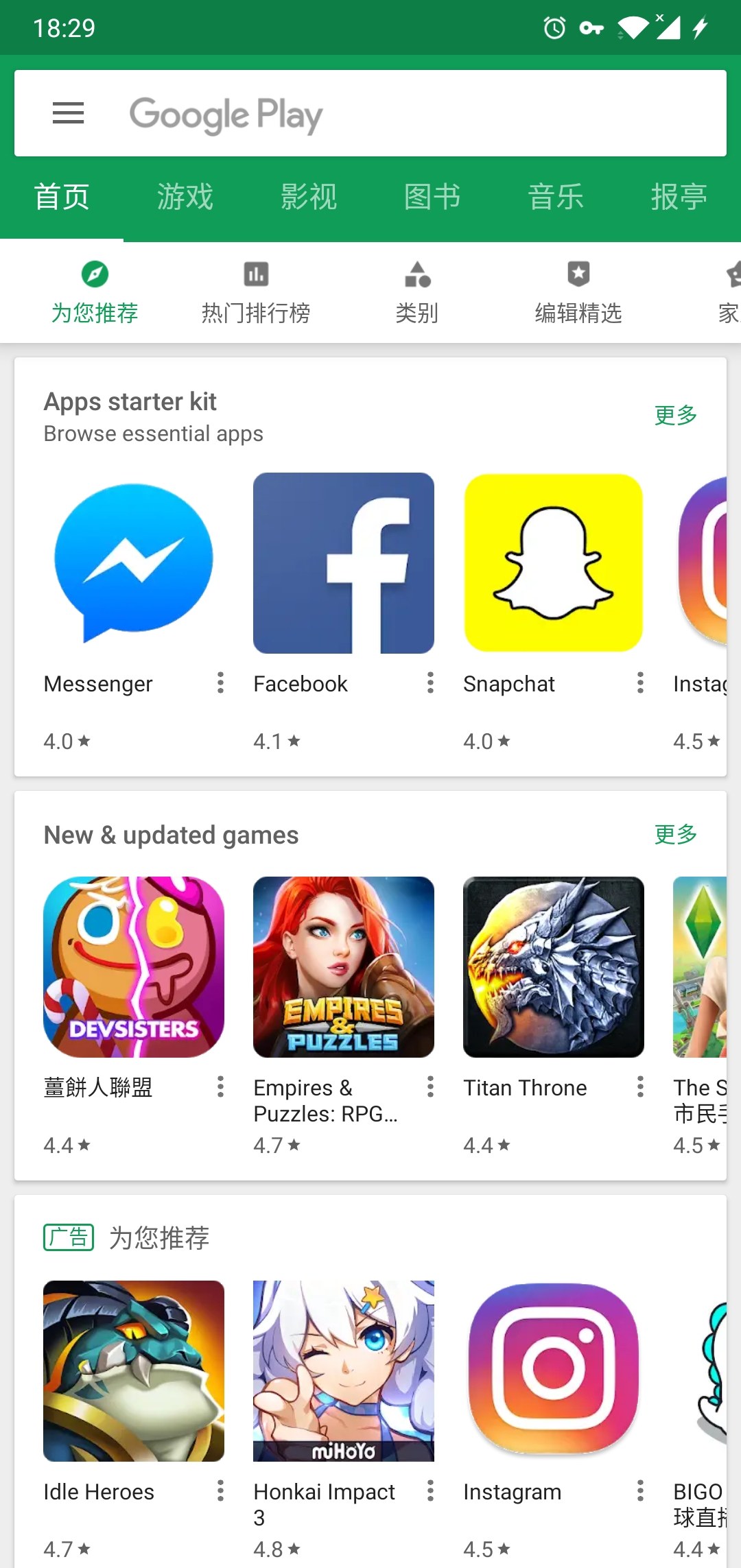The image size is (741, 1568).
Task: Tap the Google Play search box
Action: click(412, 114)
